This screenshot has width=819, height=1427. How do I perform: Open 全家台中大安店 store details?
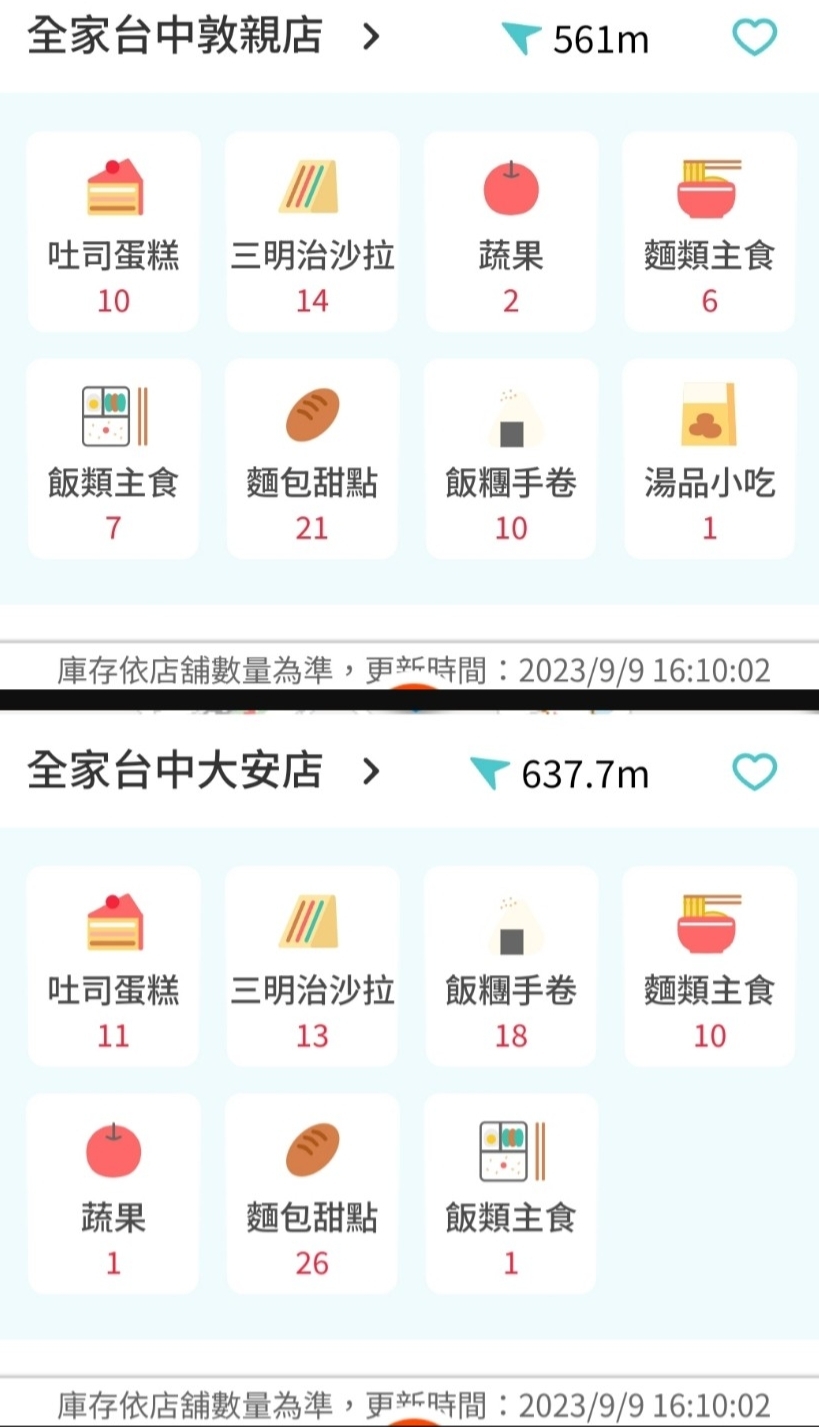click(x=204, y=771)
